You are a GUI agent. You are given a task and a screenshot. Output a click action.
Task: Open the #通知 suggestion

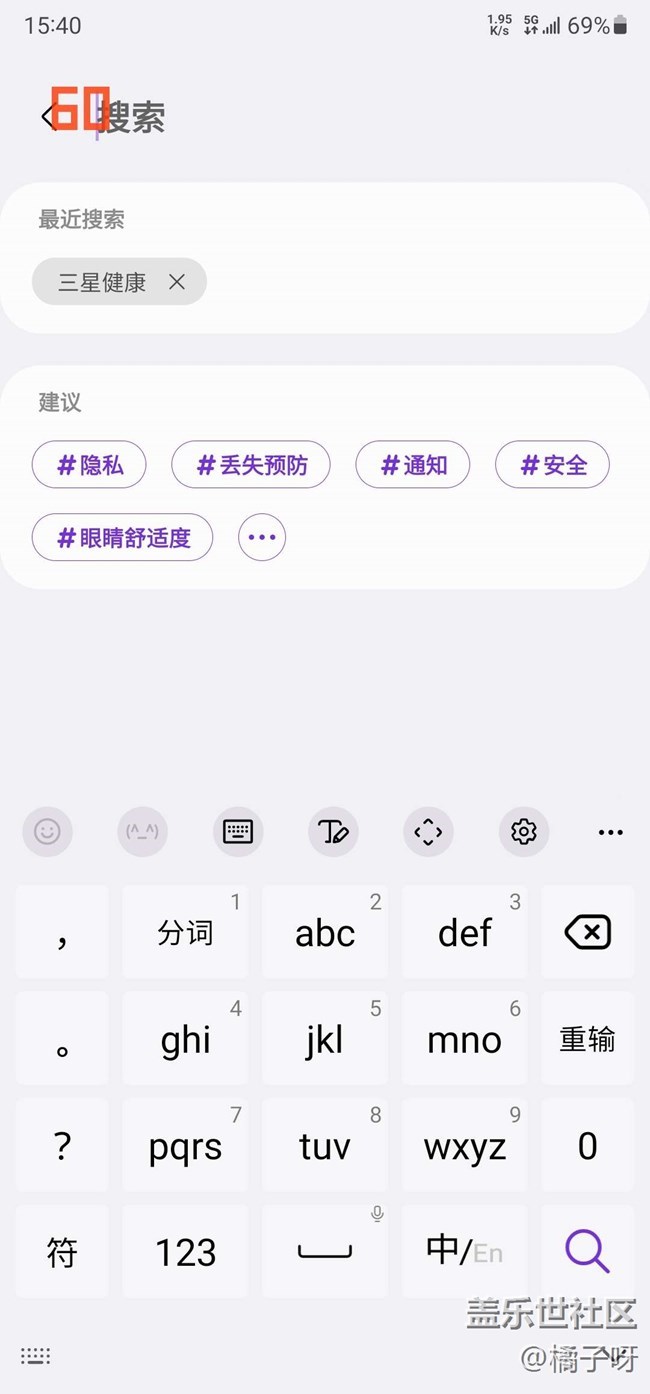click(413, 465)
